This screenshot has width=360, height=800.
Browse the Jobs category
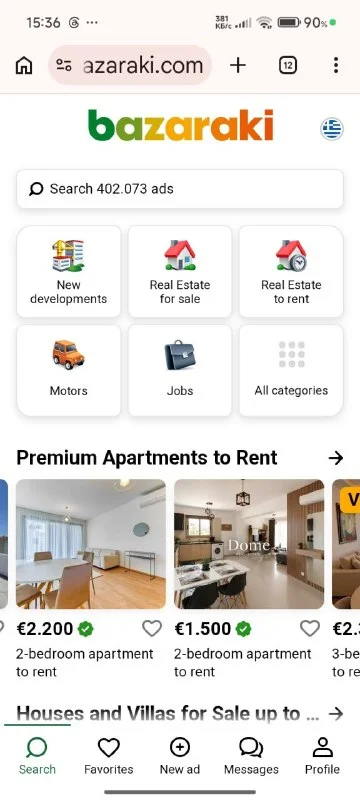pyautogui.click(x=179, y=370)
